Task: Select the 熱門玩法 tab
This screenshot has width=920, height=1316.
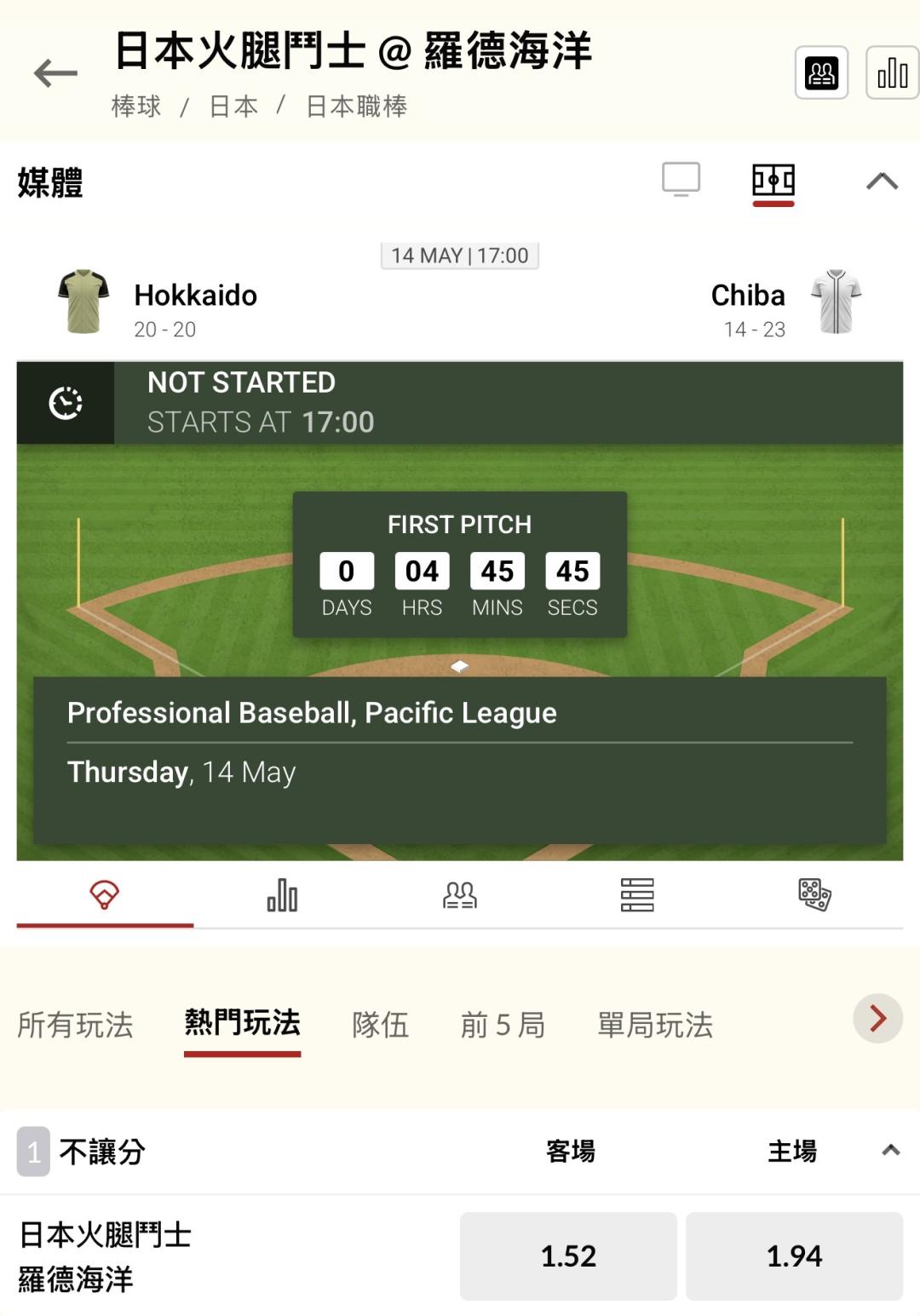Action: (x=243, y=1023)
